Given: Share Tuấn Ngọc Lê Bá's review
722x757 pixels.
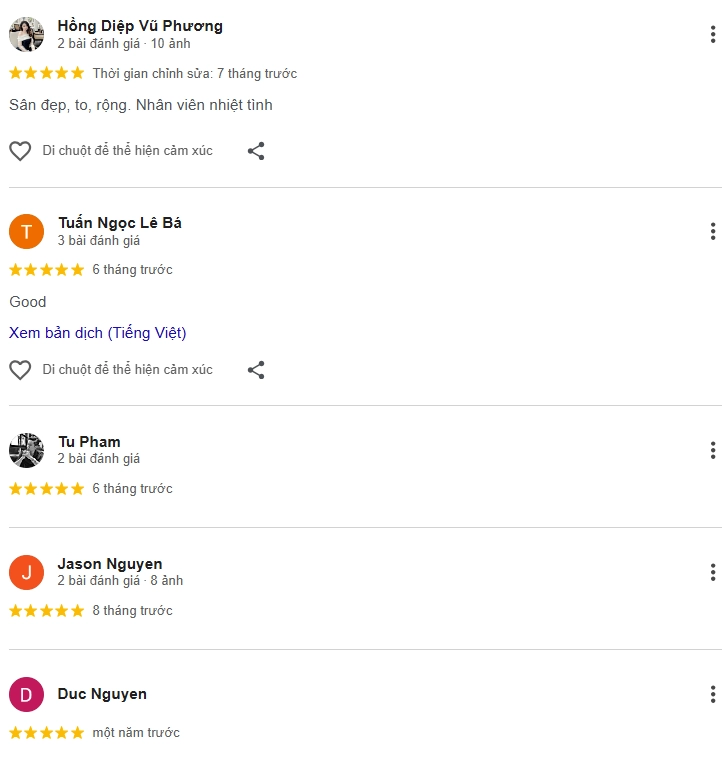Looking at the screenshot, I should (256, 370).
